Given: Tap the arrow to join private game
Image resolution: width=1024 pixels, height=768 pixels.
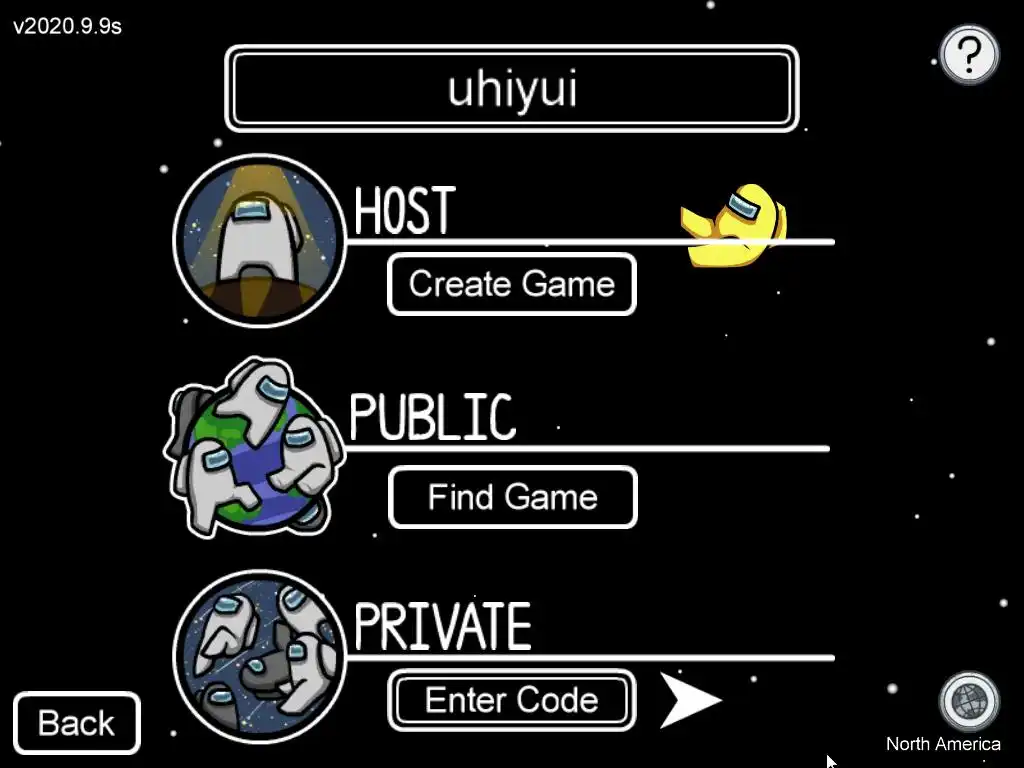Looking at the screenshot, I should click(x=688, y=700).
